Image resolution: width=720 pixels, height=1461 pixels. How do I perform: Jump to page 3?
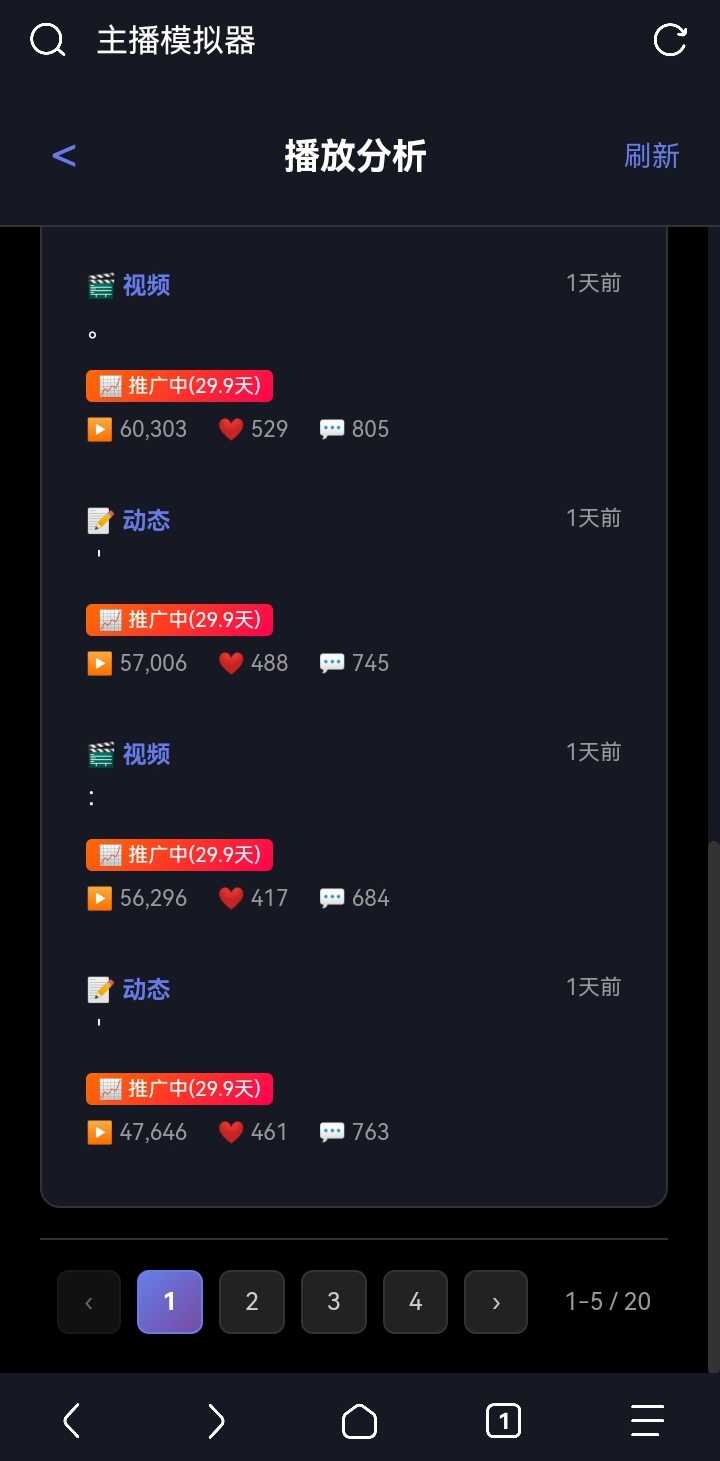(x=334, y=1301)
